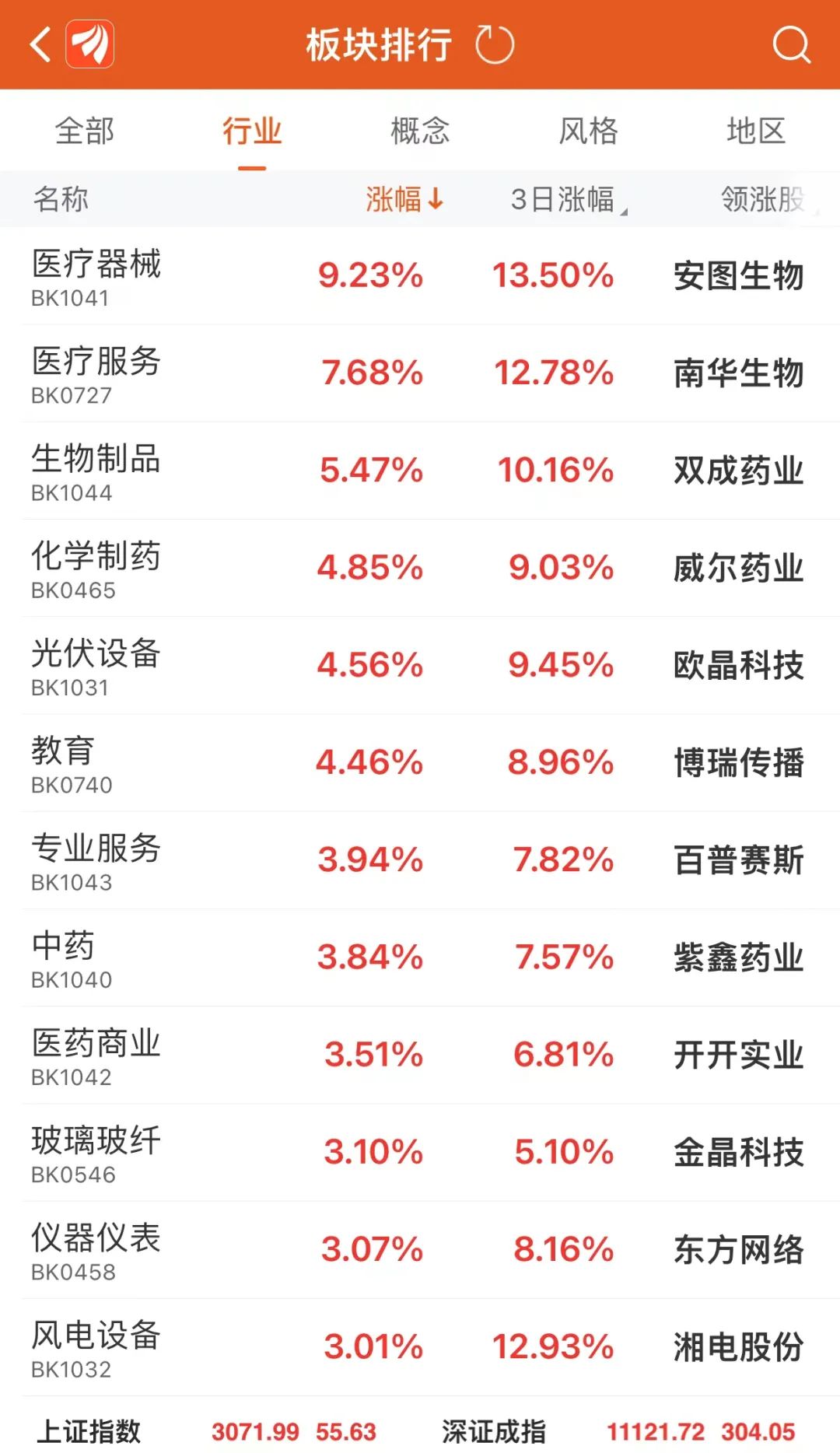The width and height of the screenshot is (840, 1453).
Task: Switch to the 全部 tab
Action: (x=85, y=131)
